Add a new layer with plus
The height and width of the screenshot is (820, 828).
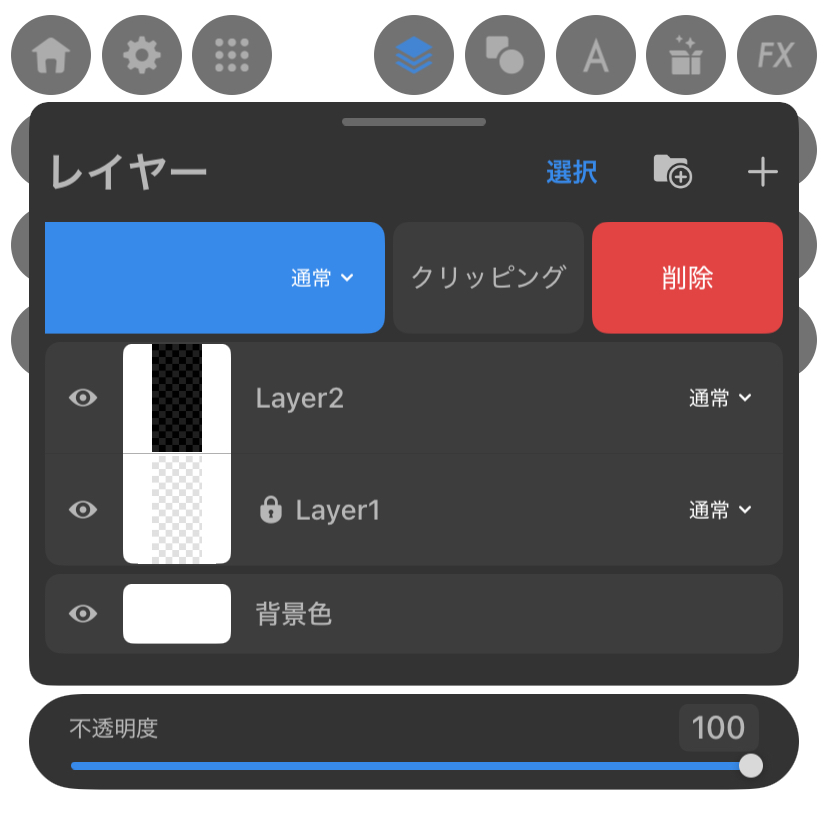(763, 172)
